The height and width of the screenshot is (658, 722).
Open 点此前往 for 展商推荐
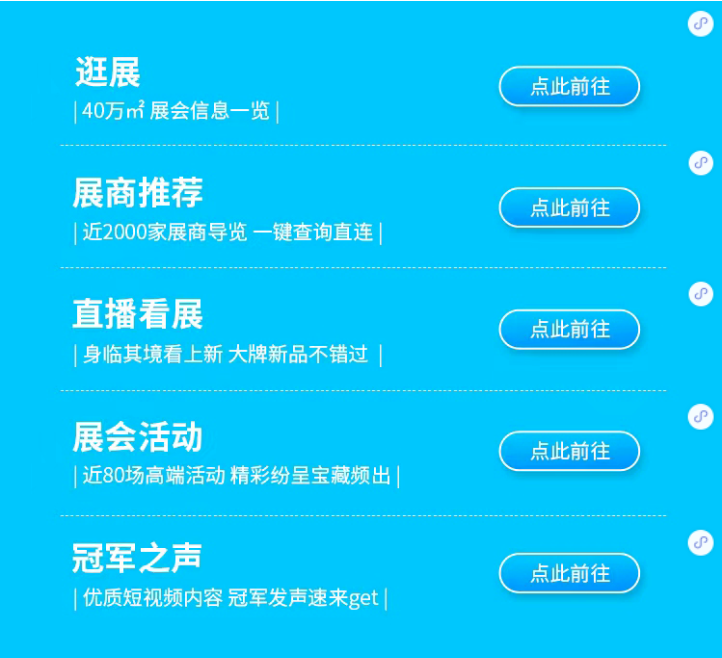569,208
